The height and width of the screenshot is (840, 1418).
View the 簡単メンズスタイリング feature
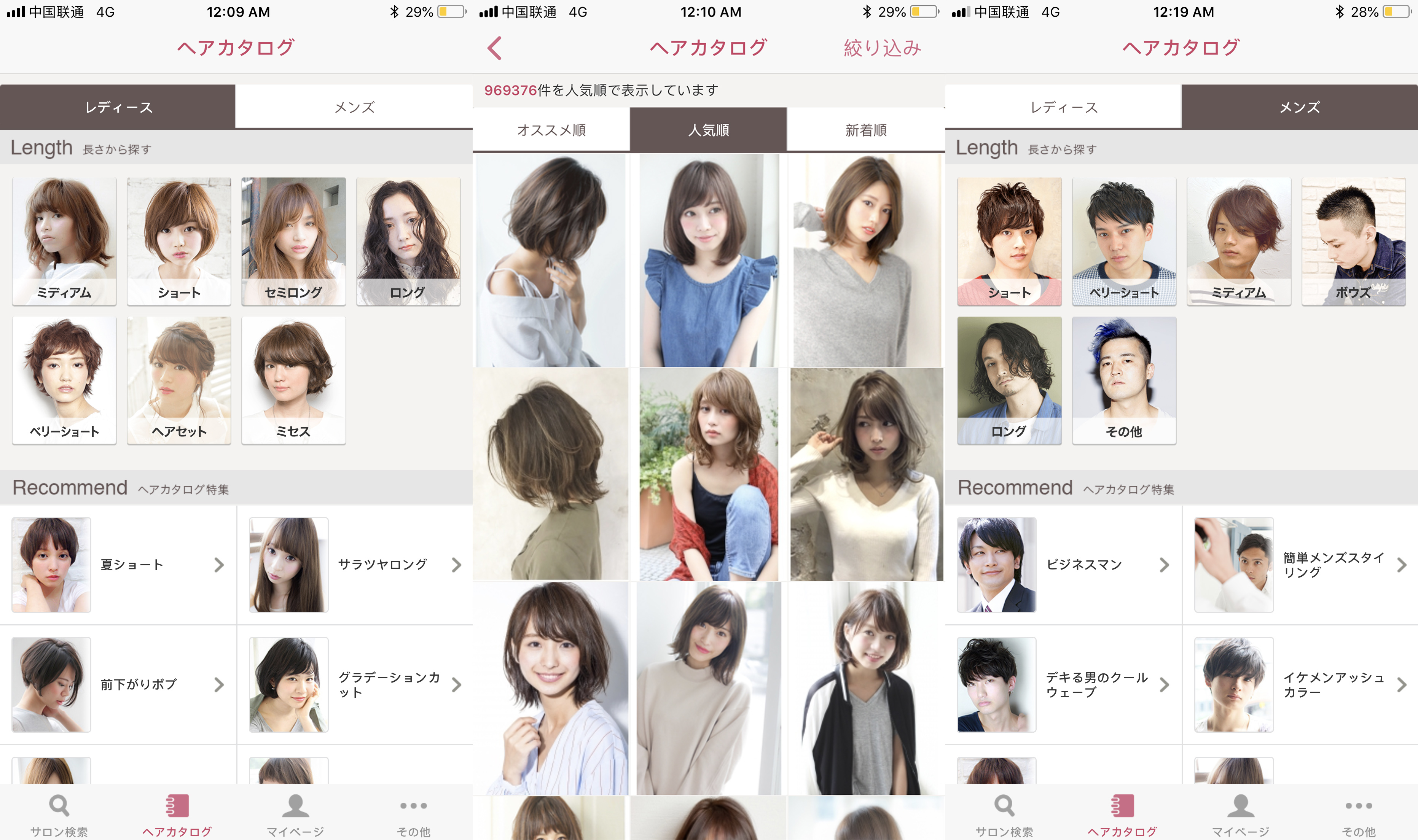(1300, 565)
